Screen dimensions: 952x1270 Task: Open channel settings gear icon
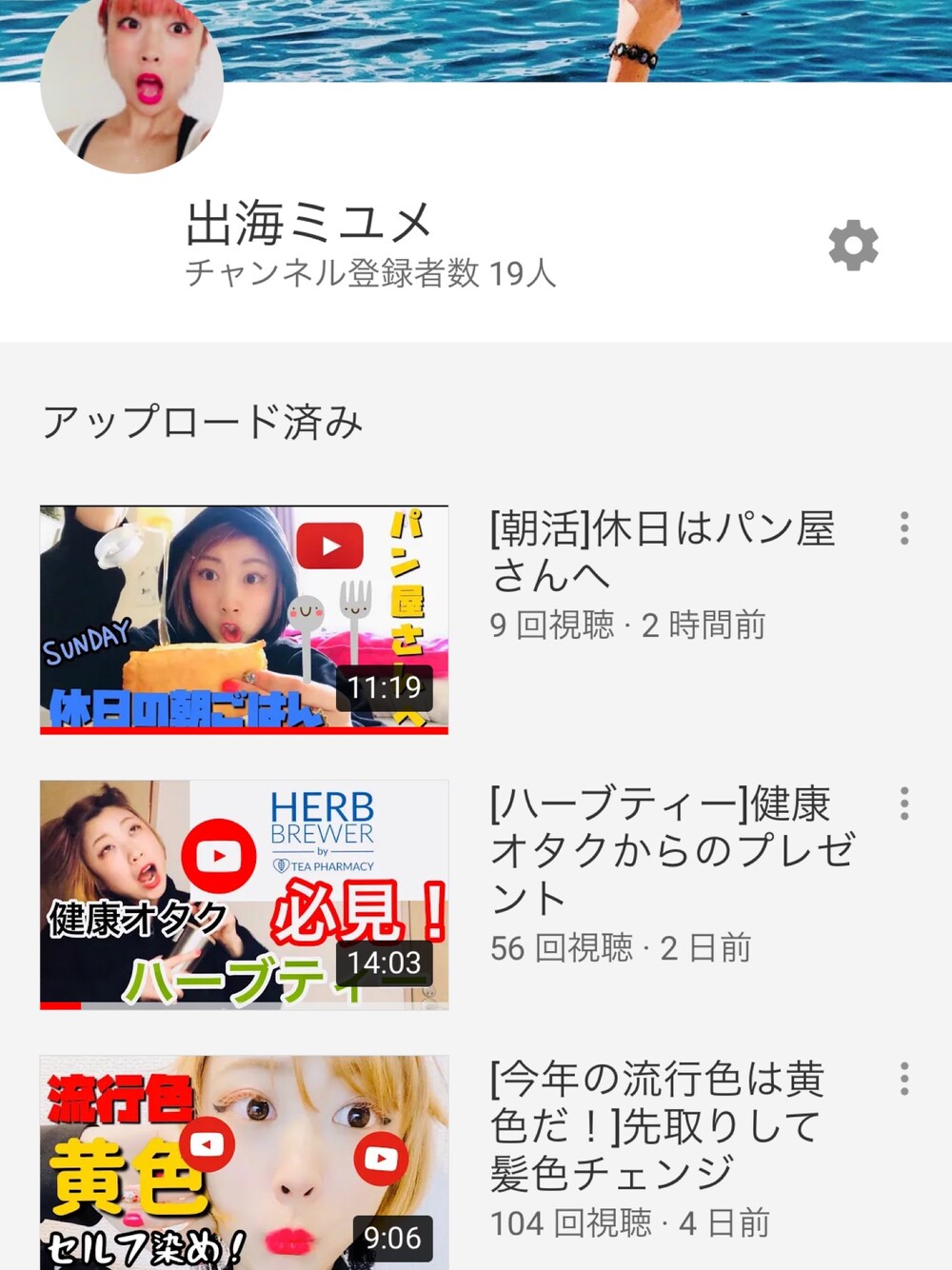(853, 246)
